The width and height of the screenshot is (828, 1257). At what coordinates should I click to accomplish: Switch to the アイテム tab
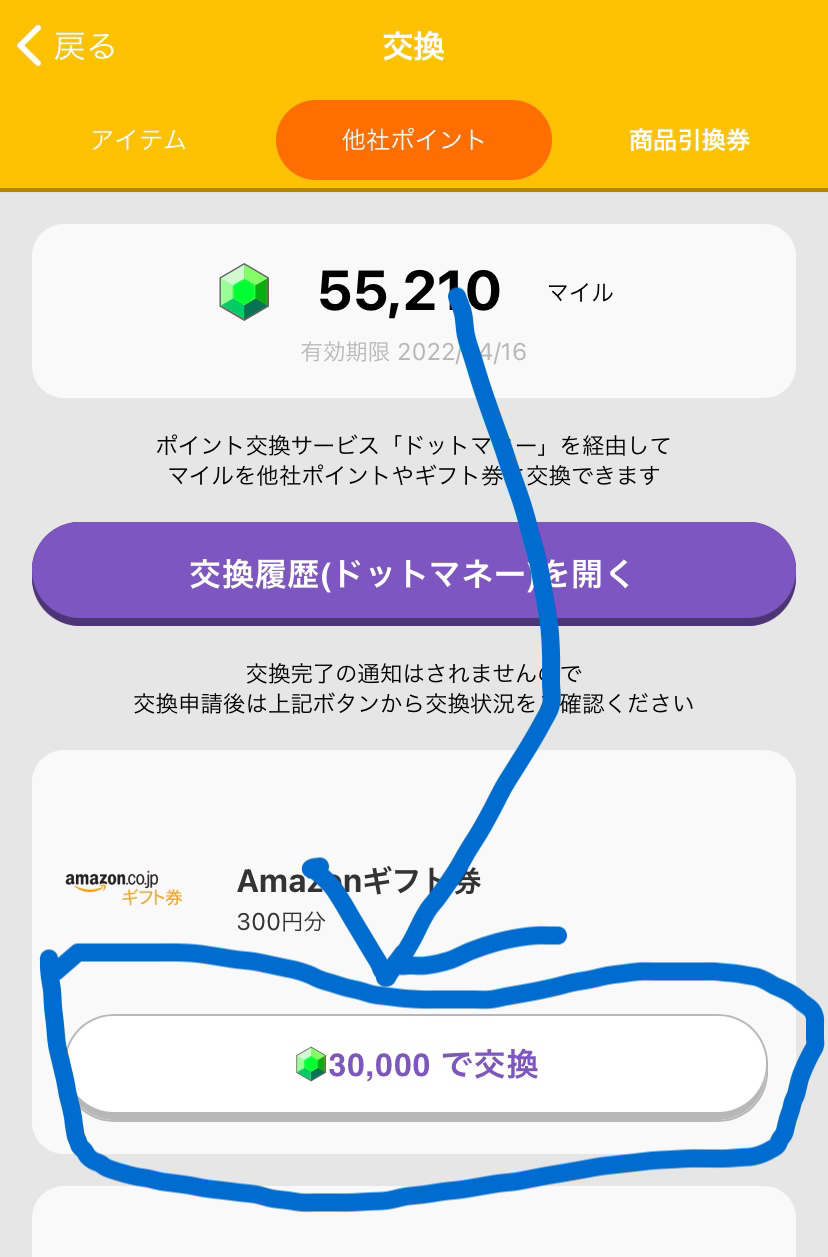138,140
